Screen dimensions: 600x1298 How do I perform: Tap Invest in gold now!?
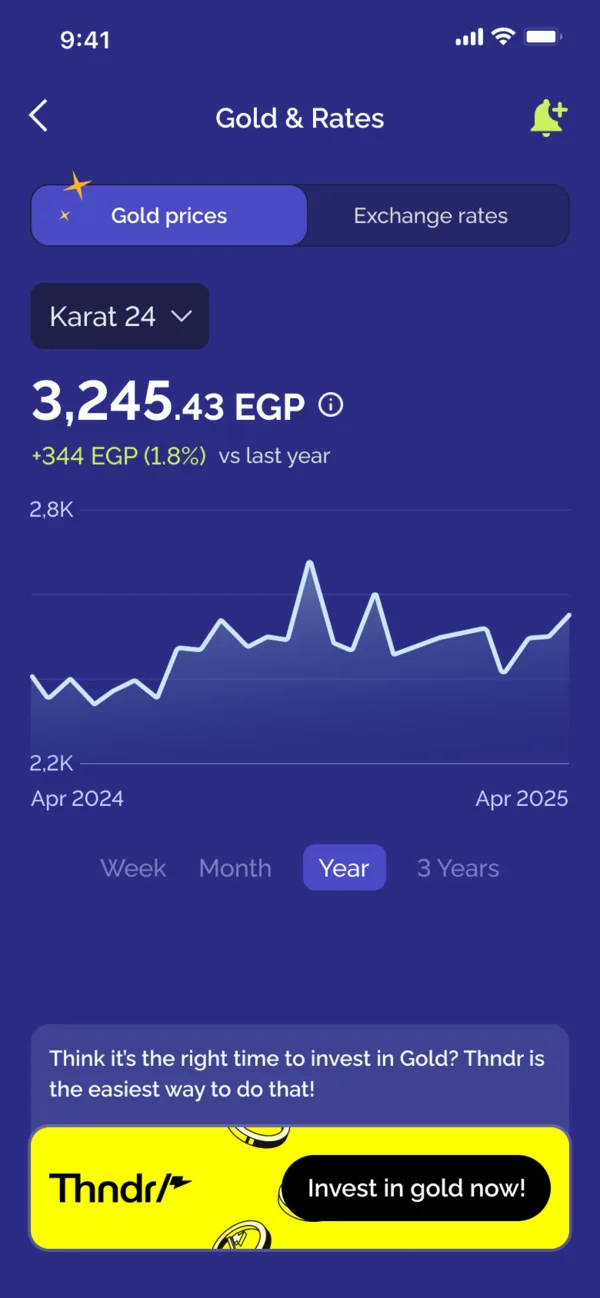click(x=416, y=1188)
